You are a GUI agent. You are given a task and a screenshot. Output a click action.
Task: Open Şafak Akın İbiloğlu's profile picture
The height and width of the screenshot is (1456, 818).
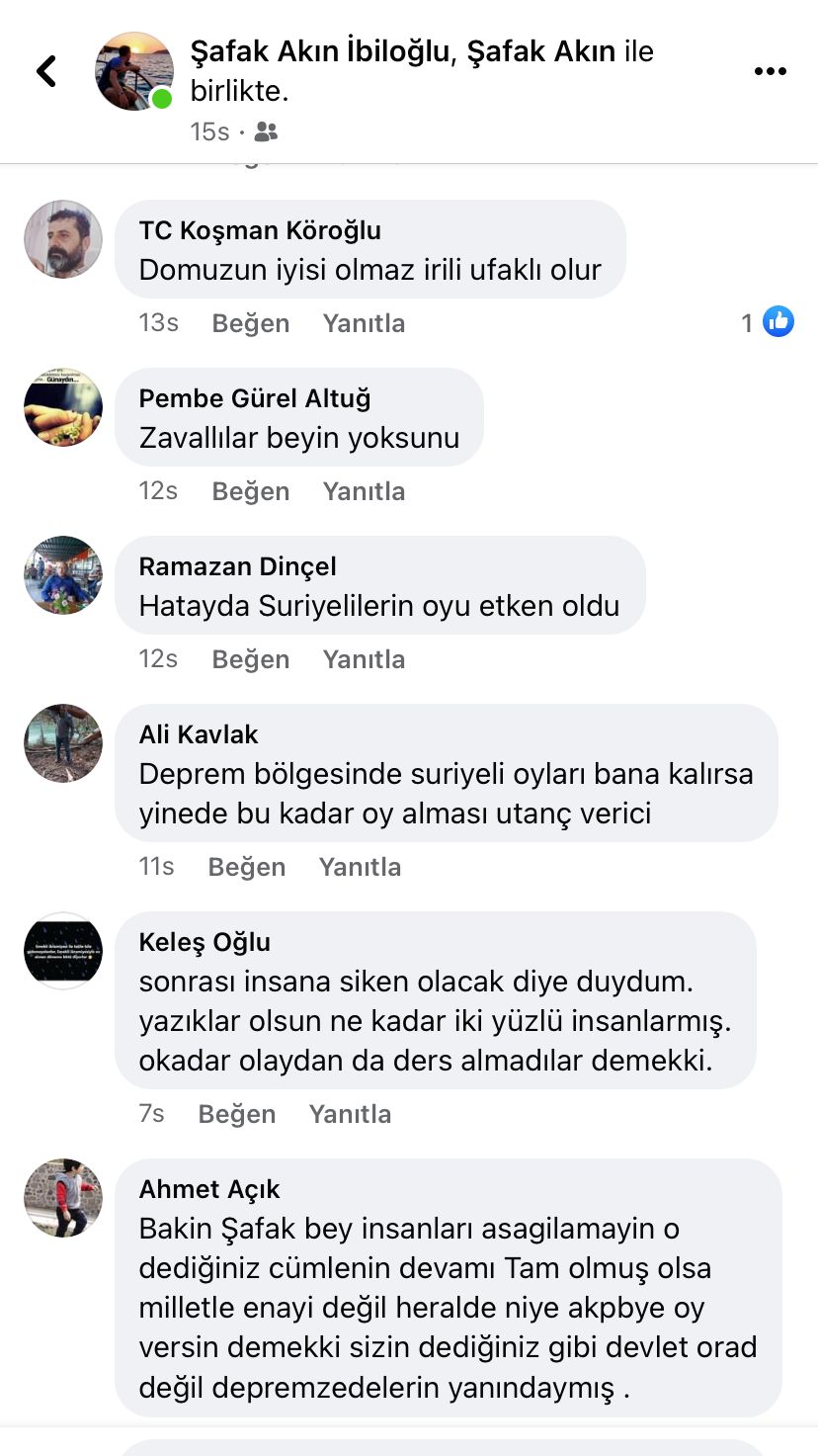(x=133, y=71)
